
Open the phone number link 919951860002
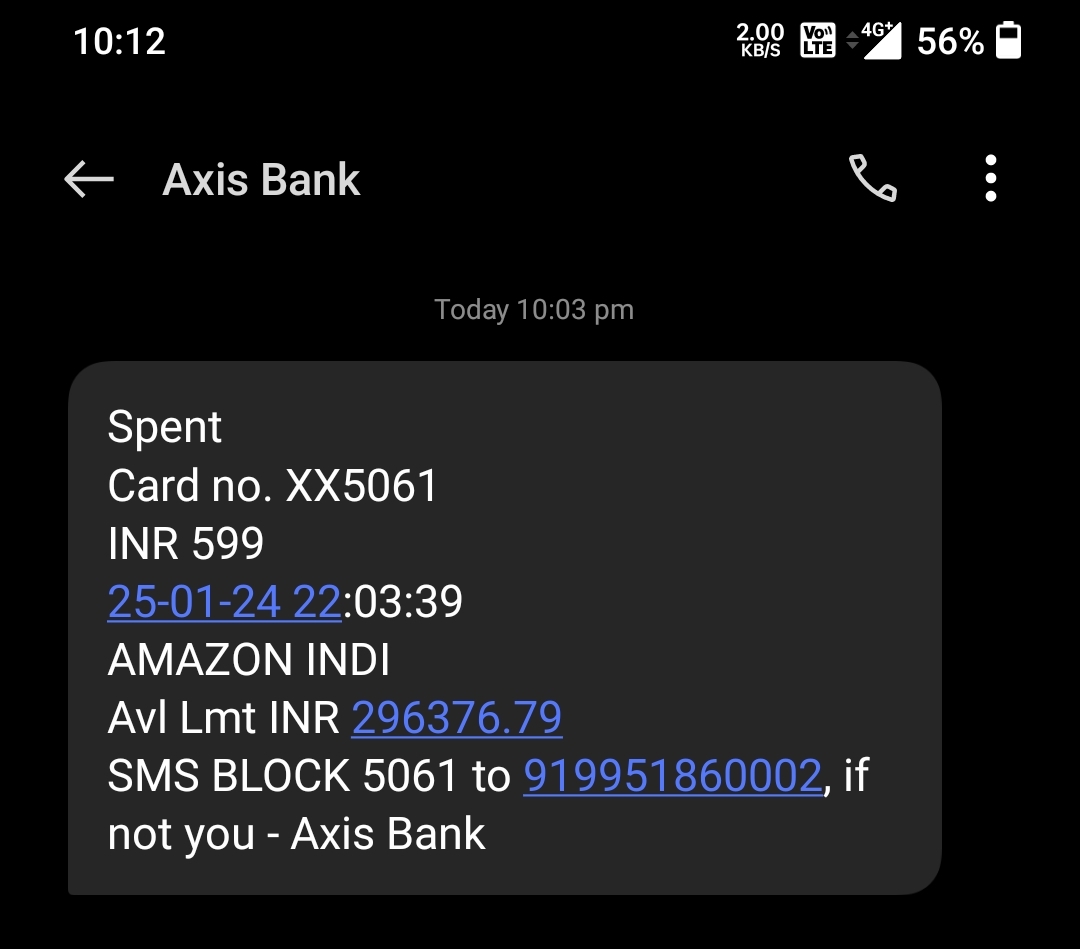click(x=672, y=776)
